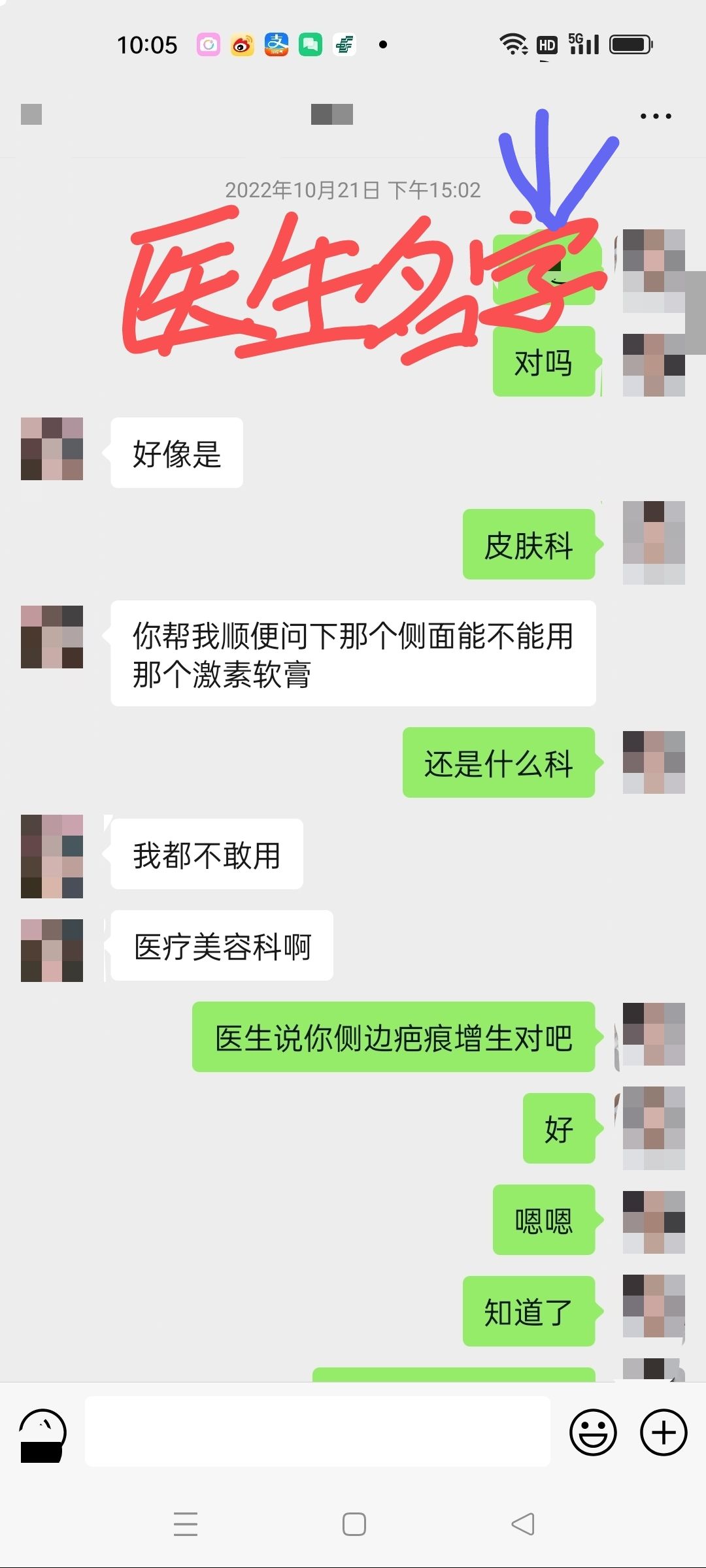Open own avatar next to 皮肤科 message
The image size is (706, 1568).
click(x=653, y=542)
